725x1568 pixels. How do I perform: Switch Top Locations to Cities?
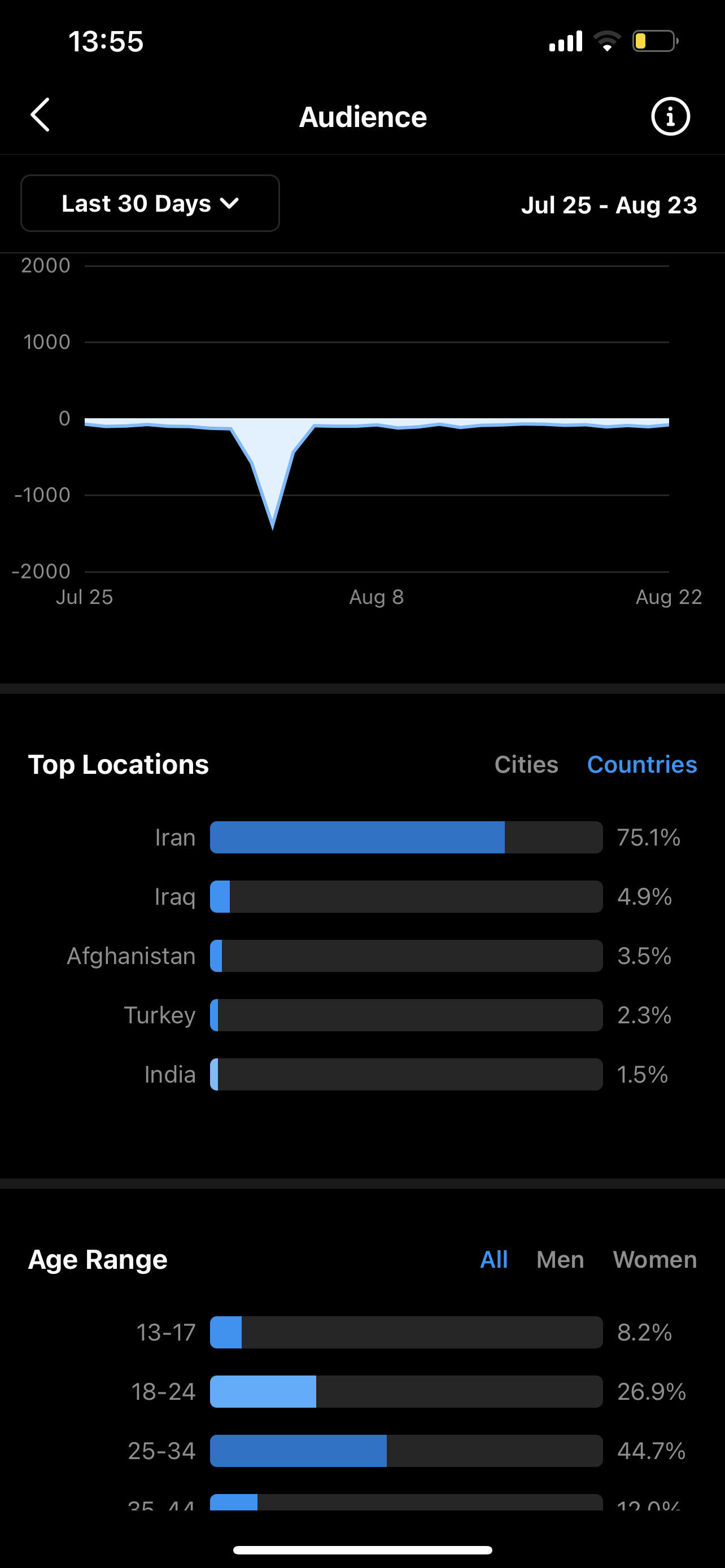[x=526, y=764]
